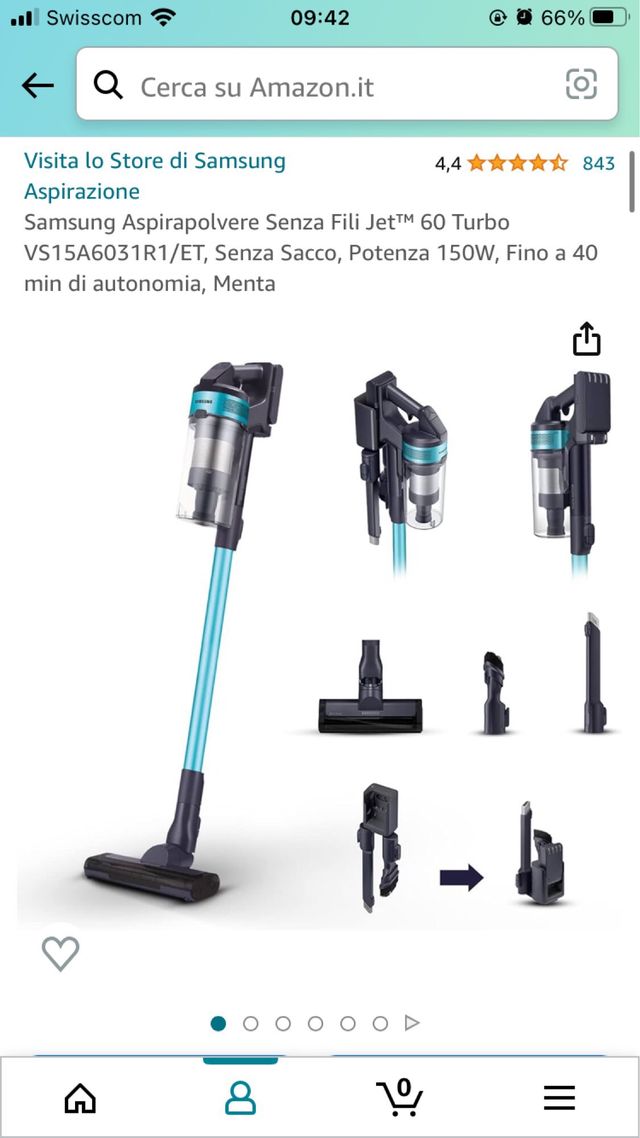Open the camera scan search icon
The width and height of the screenshot is (640, 1138).
point(581,85)
